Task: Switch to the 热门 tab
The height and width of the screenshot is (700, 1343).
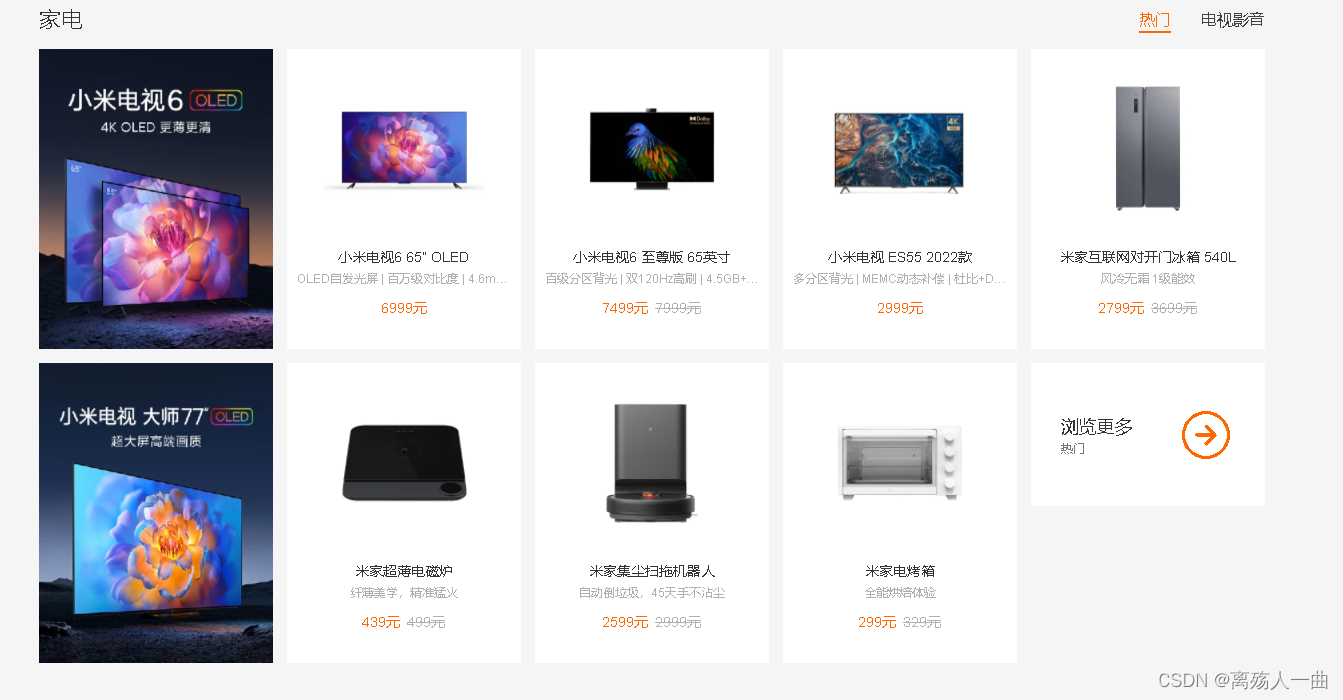Action: tap(1154, 20)
